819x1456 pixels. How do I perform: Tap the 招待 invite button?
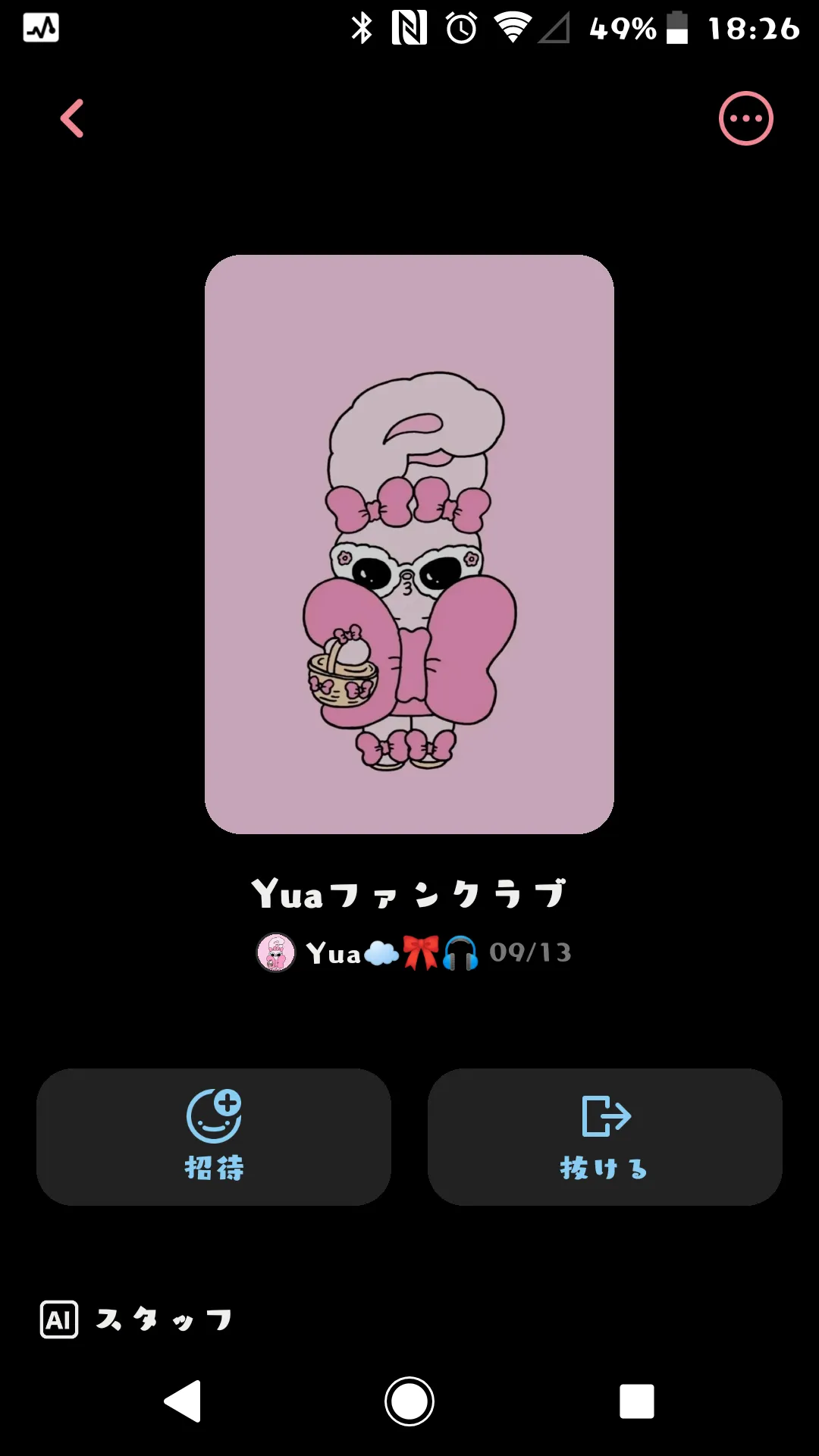[x=214, y=1137]
